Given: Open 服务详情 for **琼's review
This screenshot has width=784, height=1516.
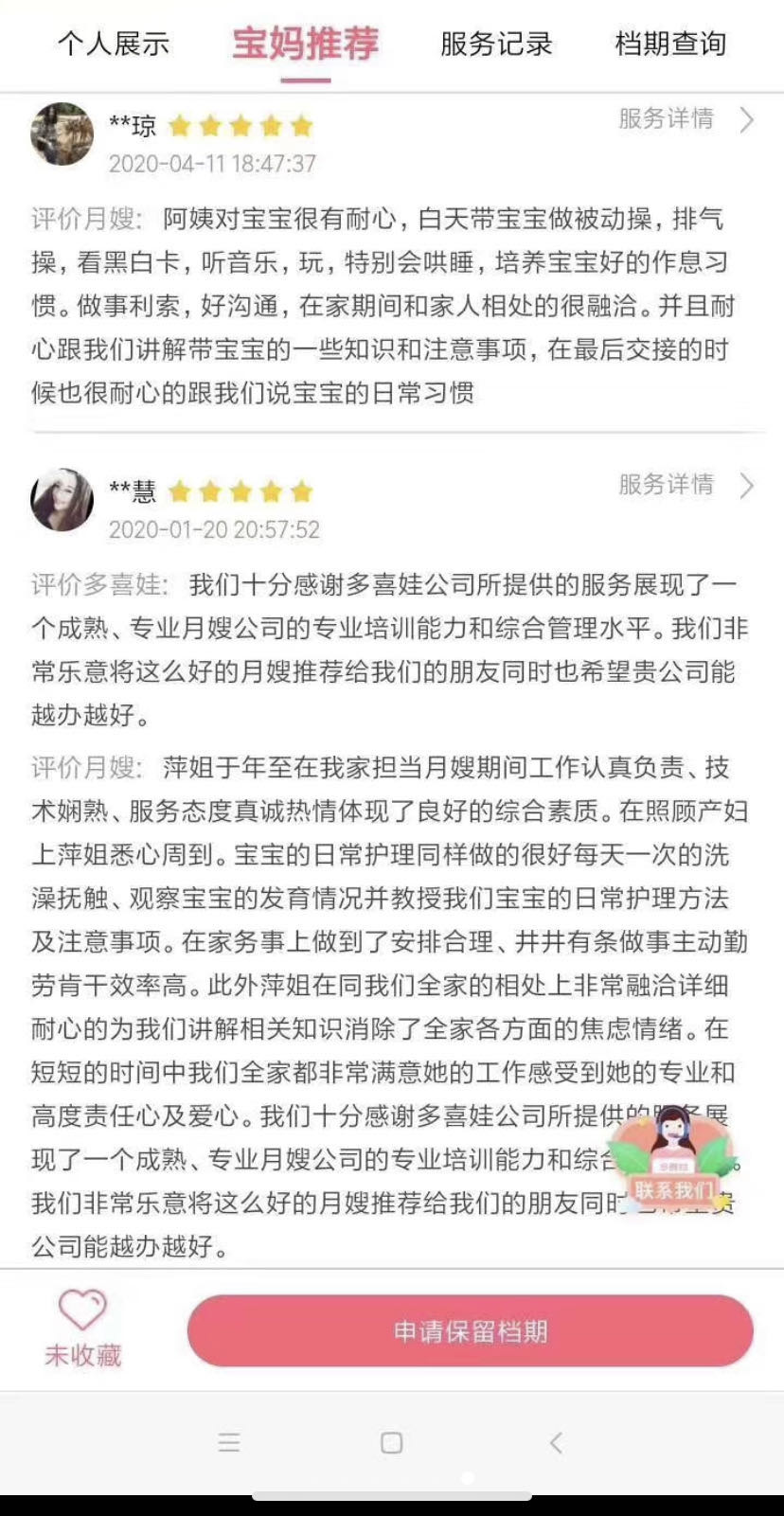Looking at the screenshot, I should [x=686, y=119].
